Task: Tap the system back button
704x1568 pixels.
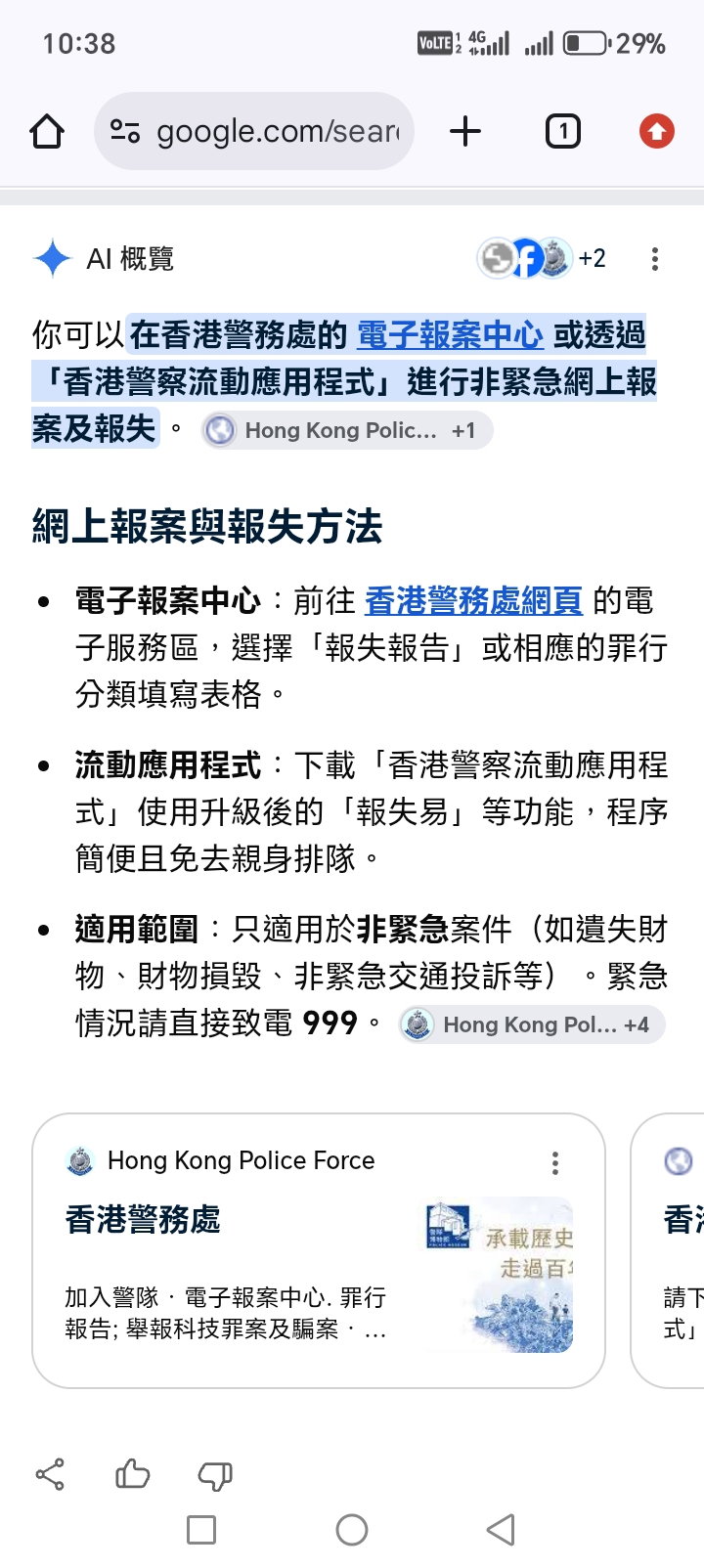Action: 501,1530
